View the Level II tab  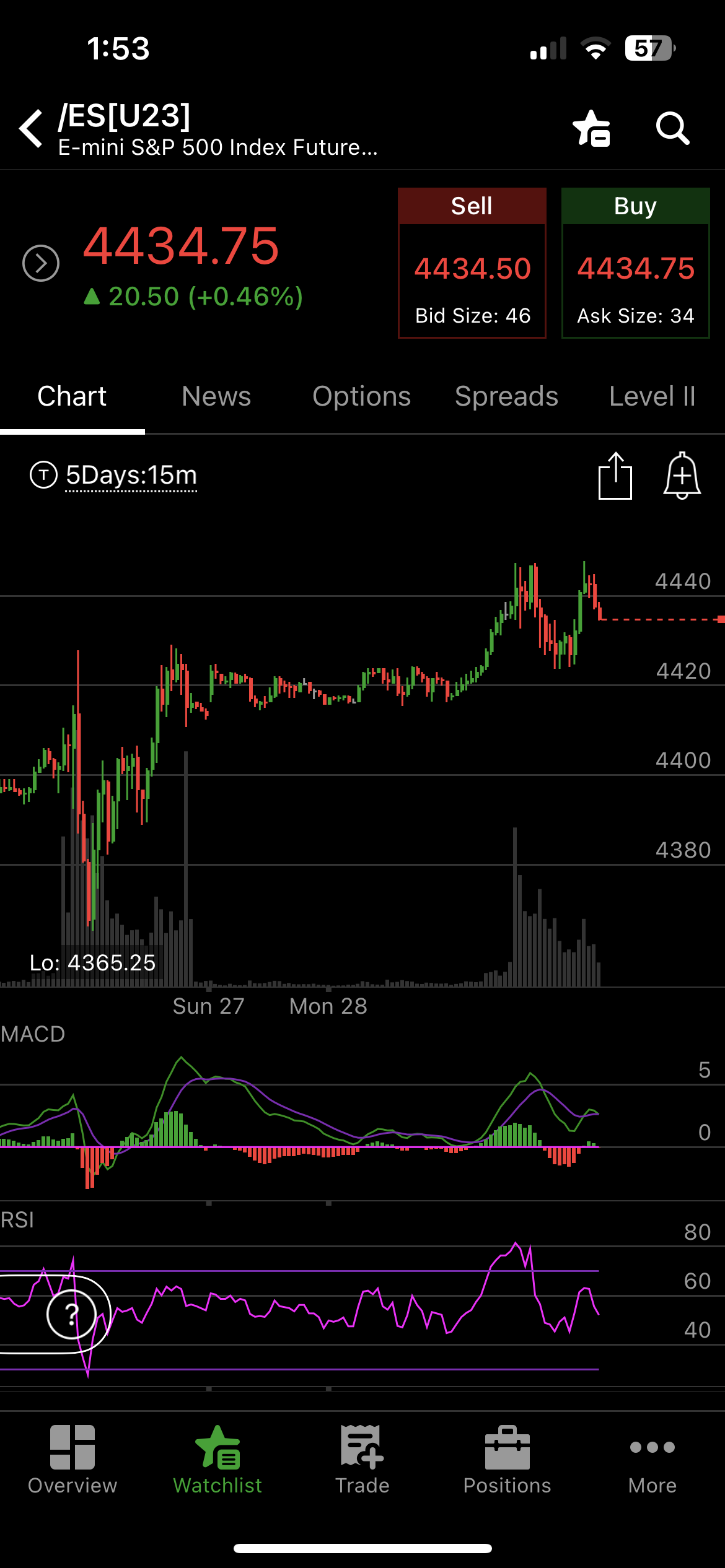[x=652, y=396]
